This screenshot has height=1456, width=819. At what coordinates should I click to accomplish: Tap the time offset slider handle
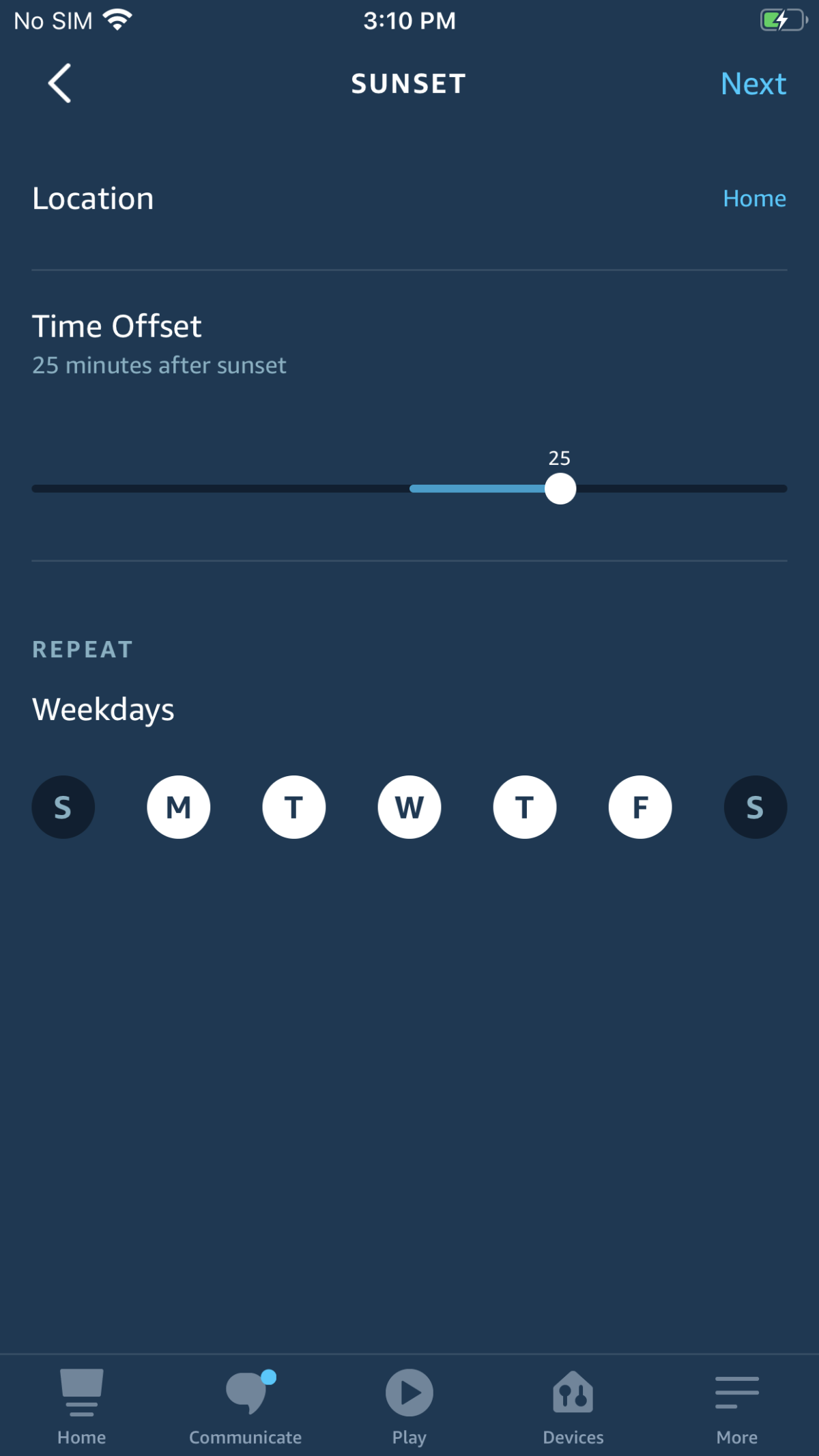[x=560, y=489]
